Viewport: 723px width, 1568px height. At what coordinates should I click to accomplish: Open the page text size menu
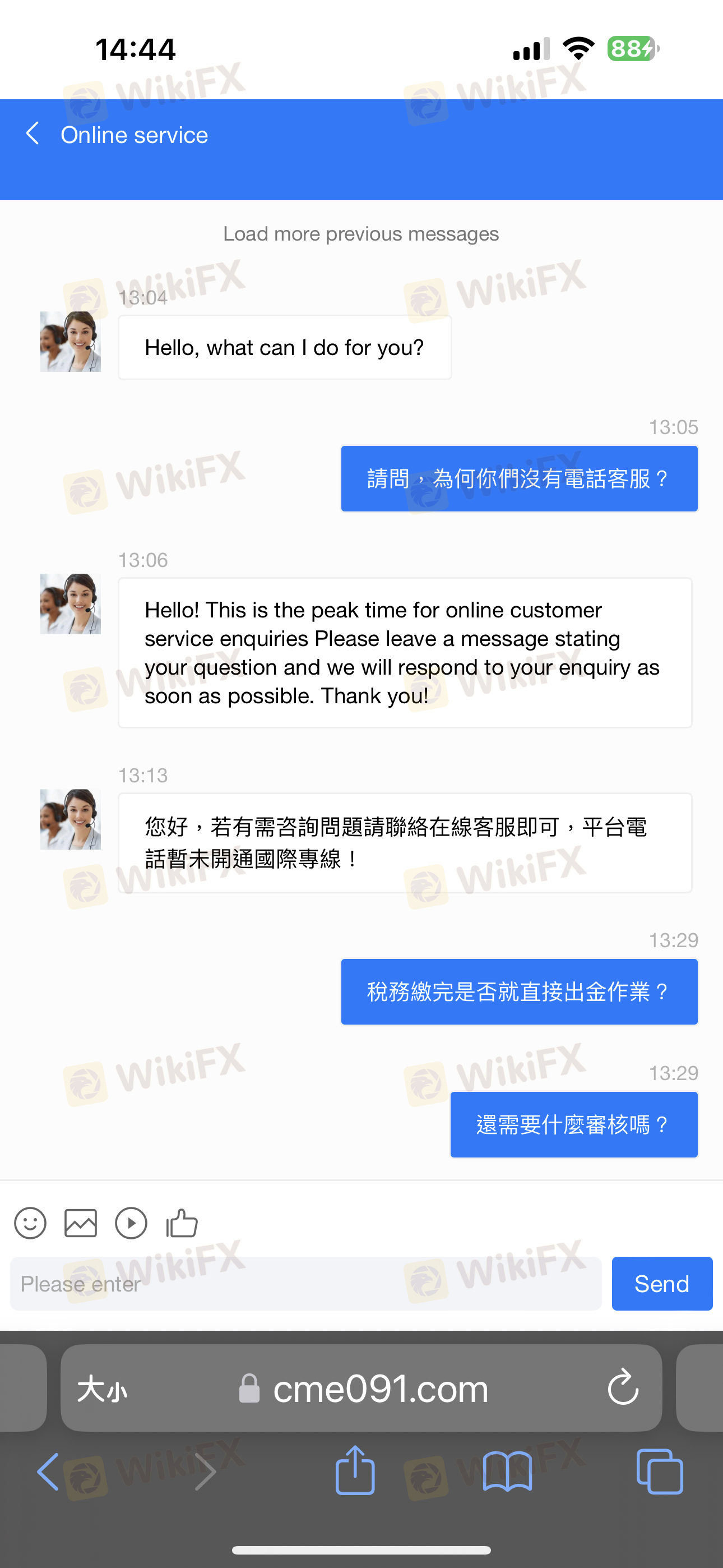[102, 1390]
